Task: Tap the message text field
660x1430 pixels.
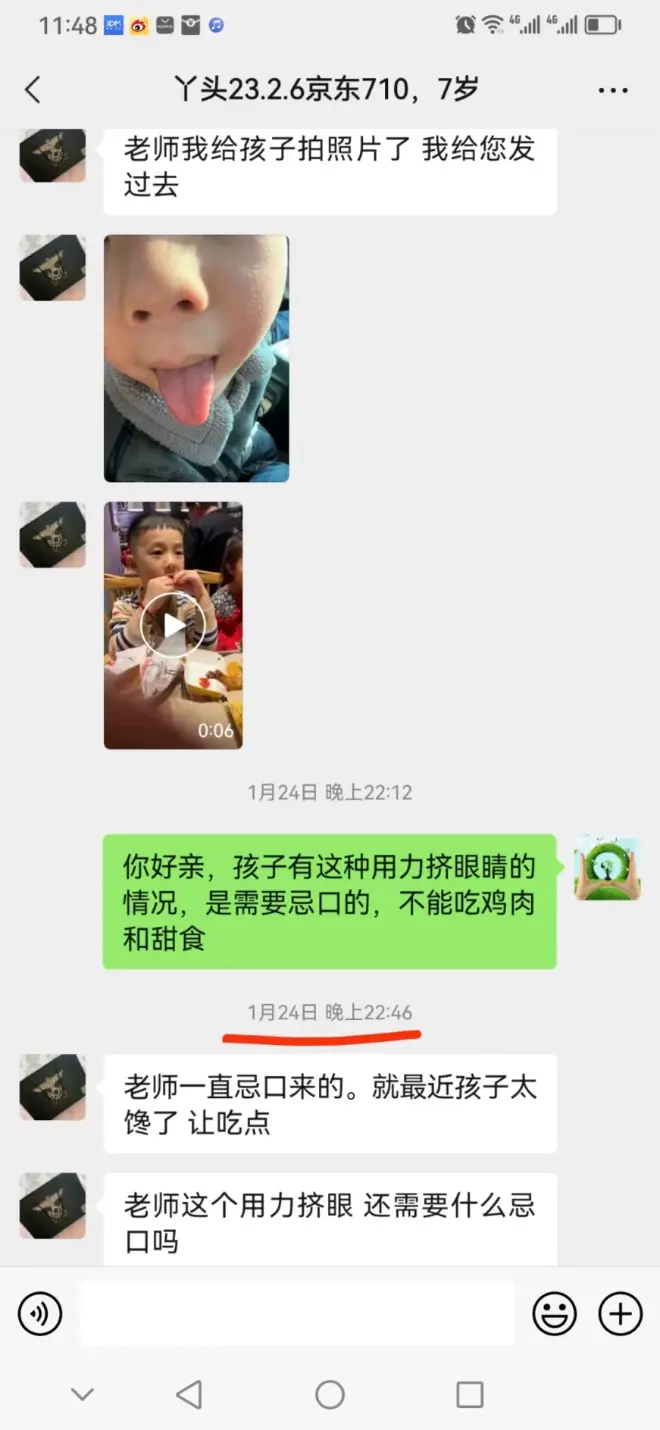Action: [297, 1313]
